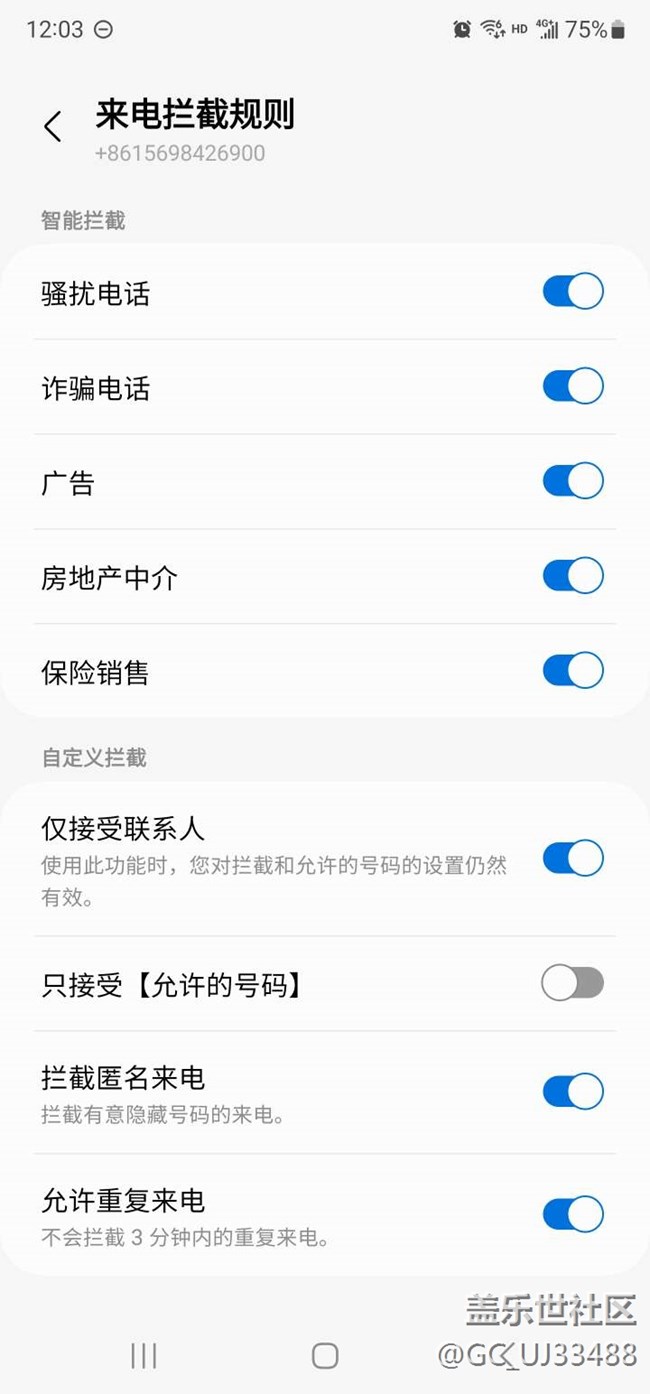Toggle 保险销售 call blocking

573,670
